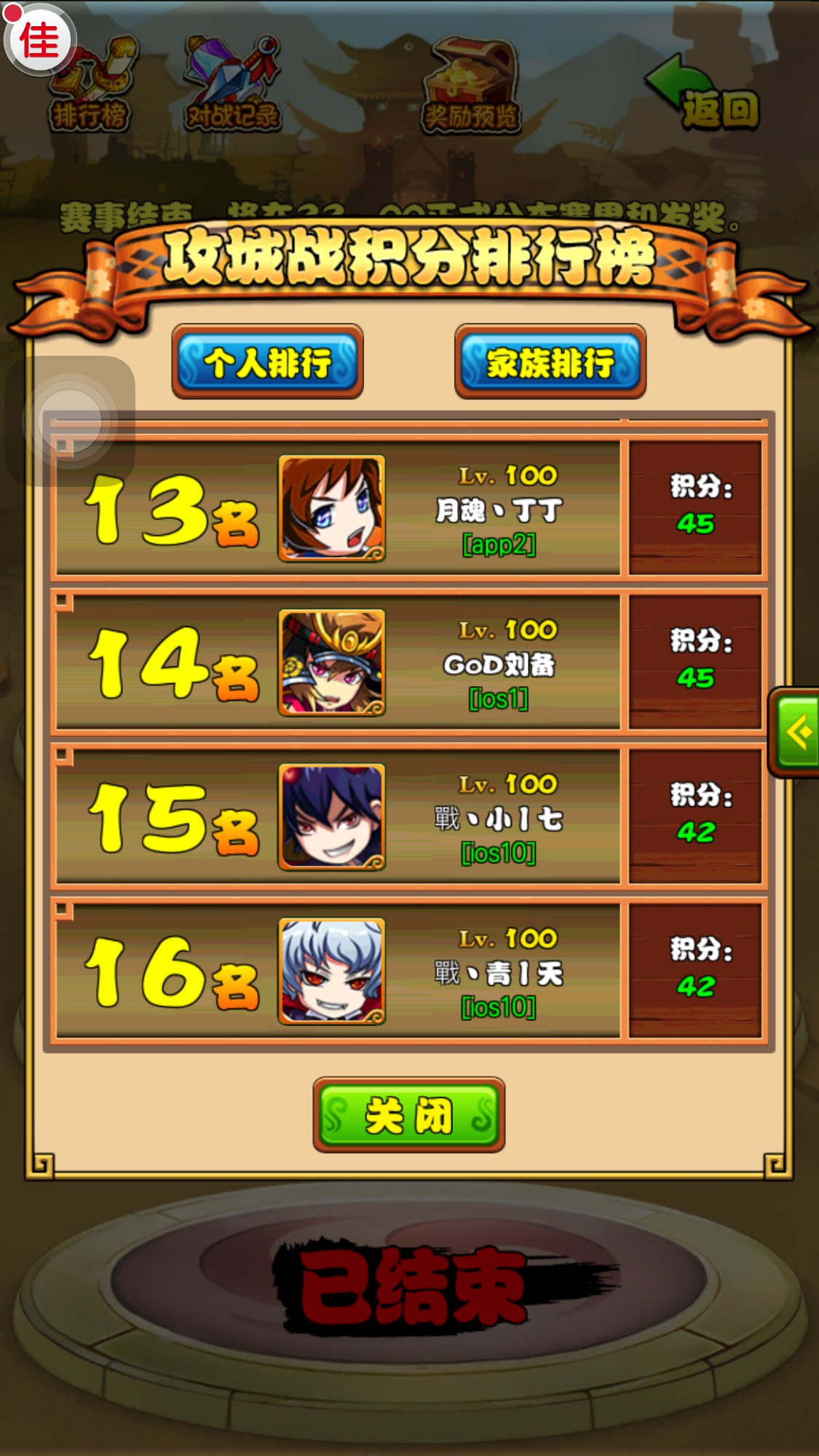
Task: Close the ranking dialog with 关闭
Action: point(408,1115)
